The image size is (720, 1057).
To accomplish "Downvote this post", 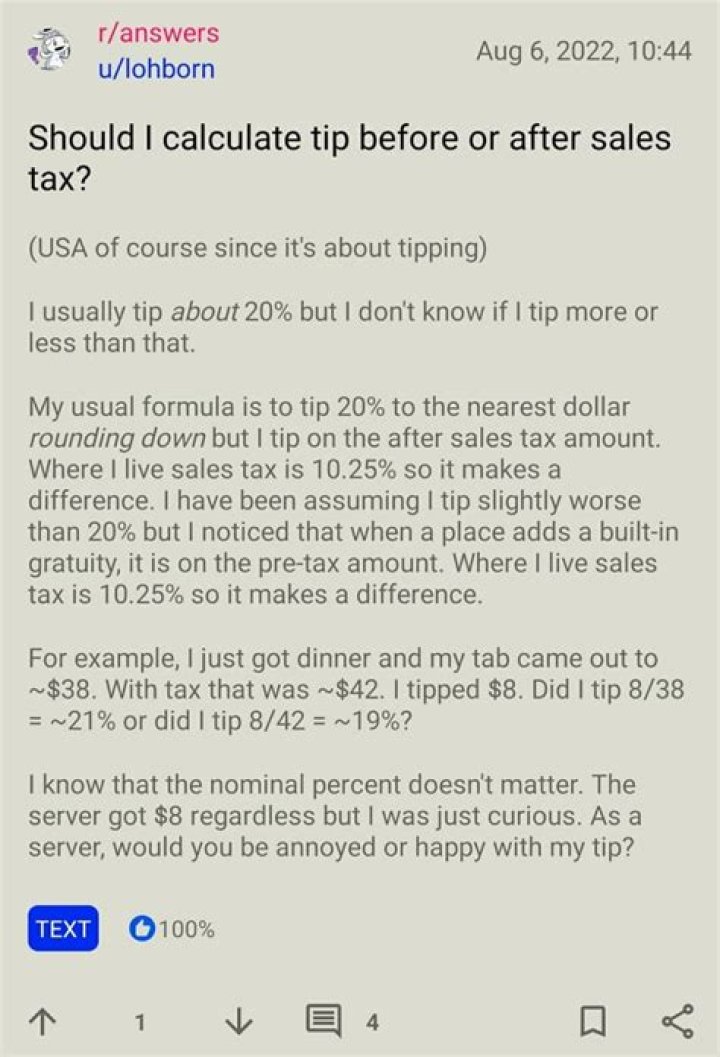I will point(238,1022).
